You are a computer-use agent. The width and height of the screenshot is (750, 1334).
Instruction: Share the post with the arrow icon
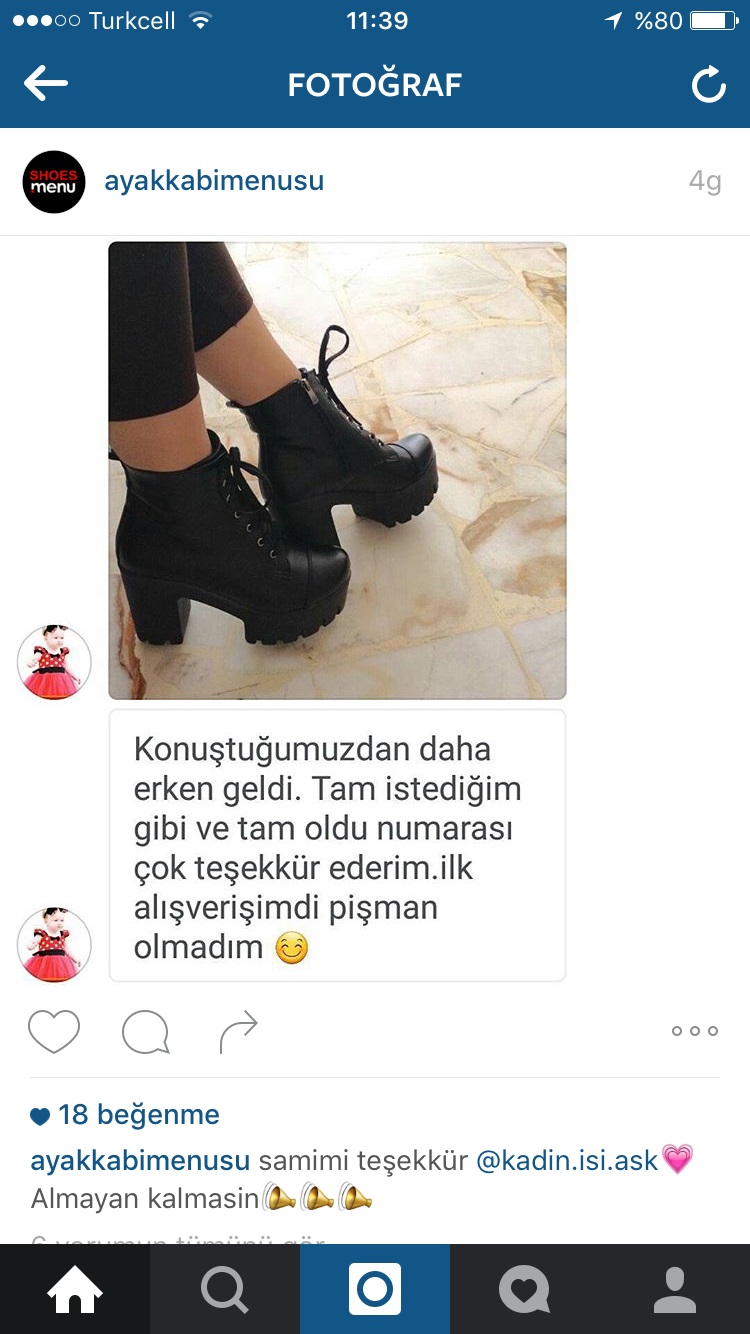point(238,1032)
